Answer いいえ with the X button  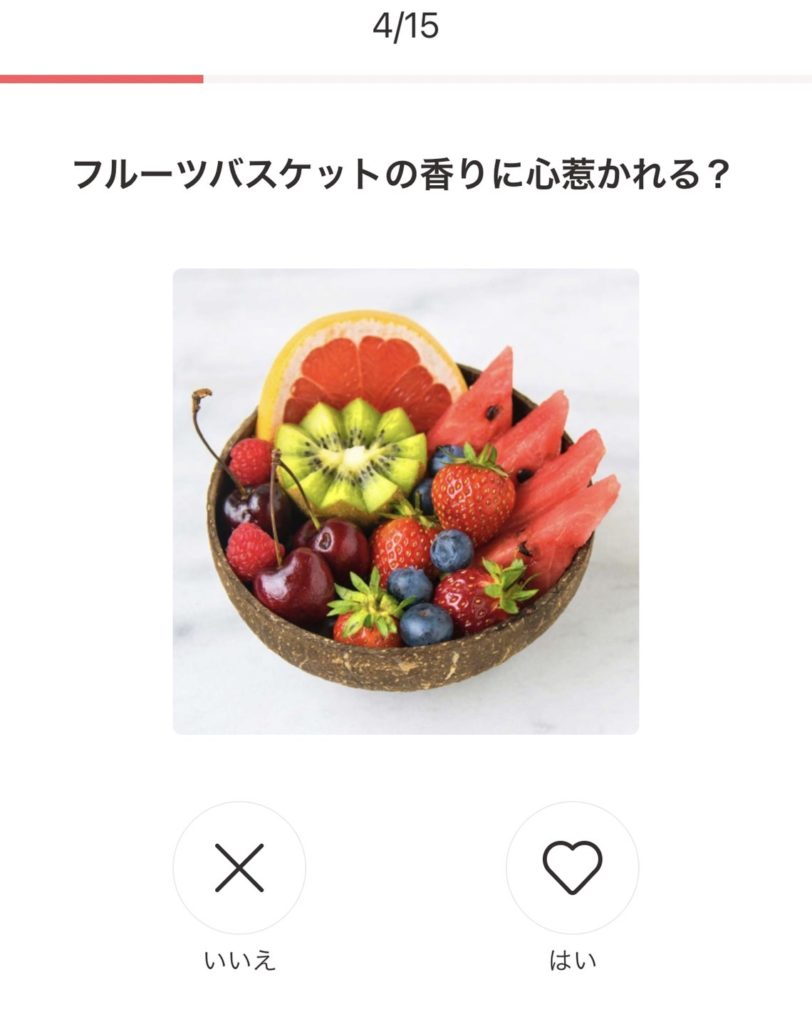[240, 867]
